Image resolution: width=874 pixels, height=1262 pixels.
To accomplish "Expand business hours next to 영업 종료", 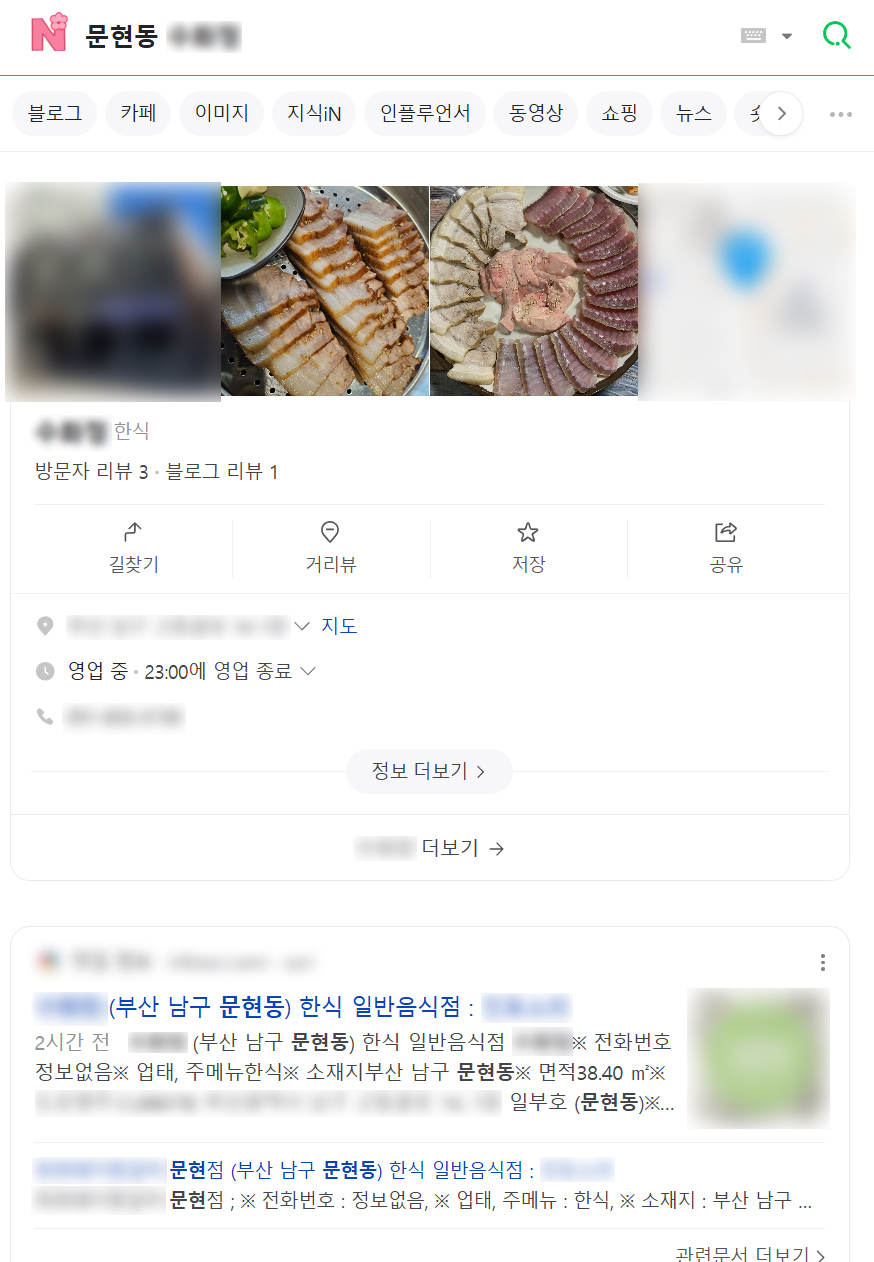I will pyautogui.click(x=308, y=671).
